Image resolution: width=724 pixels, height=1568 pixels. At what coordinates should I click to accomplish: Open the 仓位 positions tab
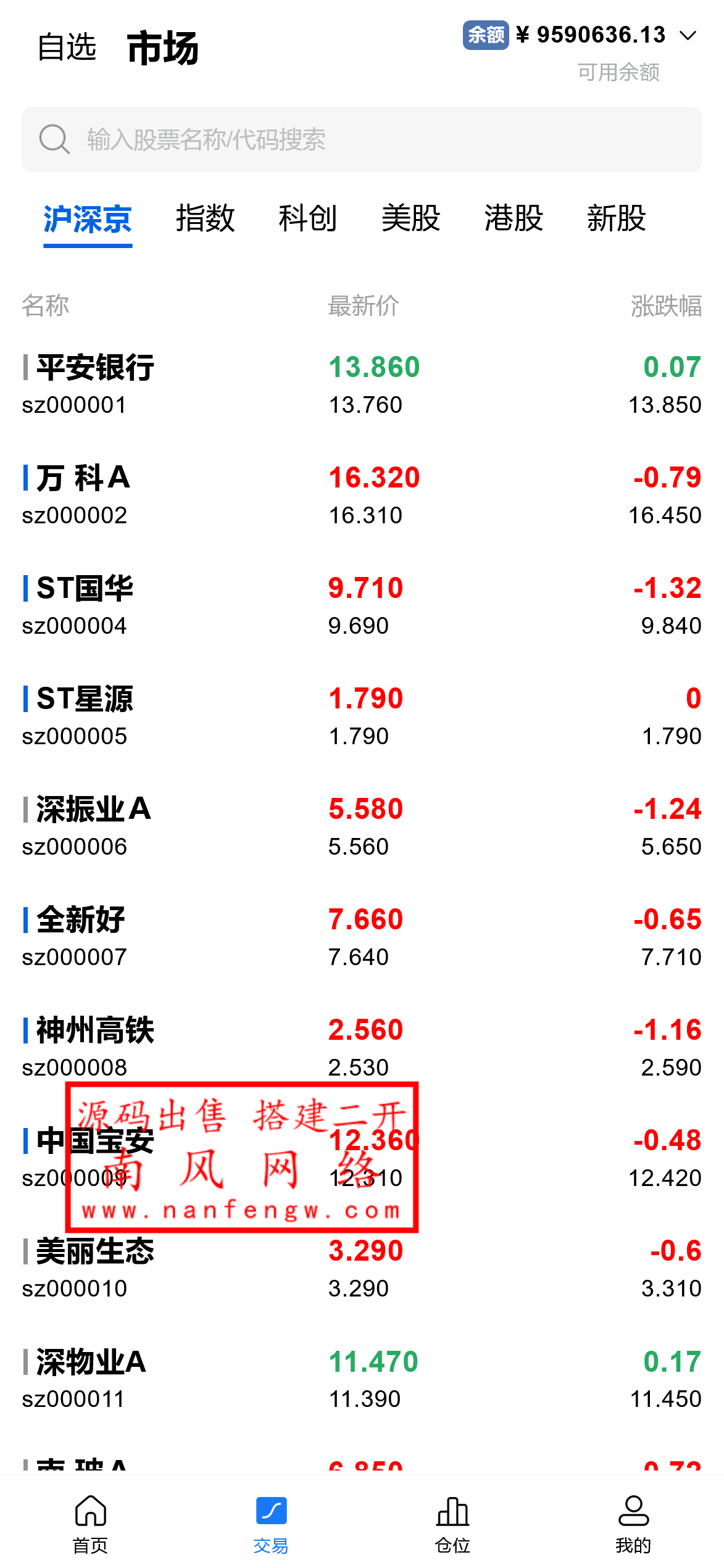(452, 1524)
